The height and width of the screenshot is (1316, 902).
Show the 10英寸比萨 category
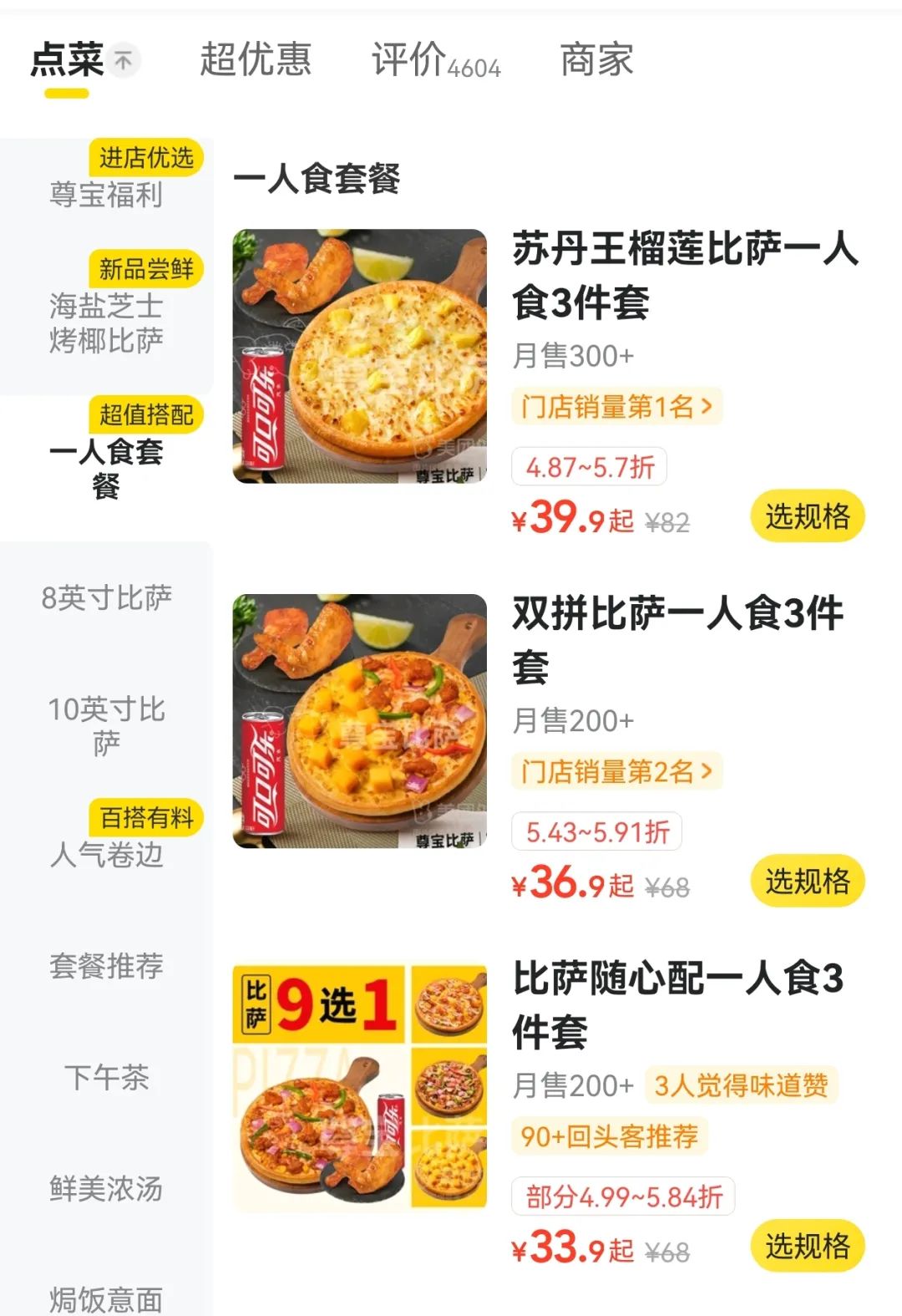pyautogui.click(x=106, y=725)
